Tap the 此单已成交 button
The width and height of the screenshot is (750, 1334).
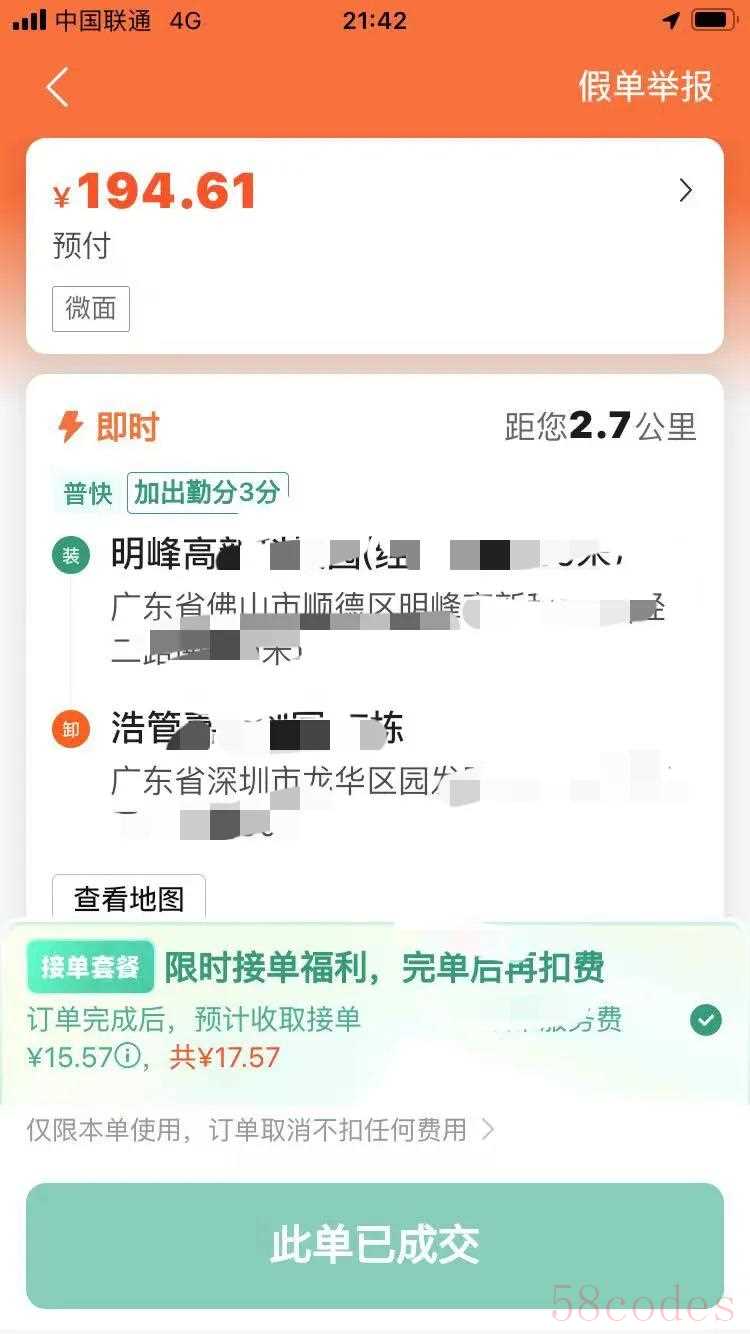point(374,1245)
